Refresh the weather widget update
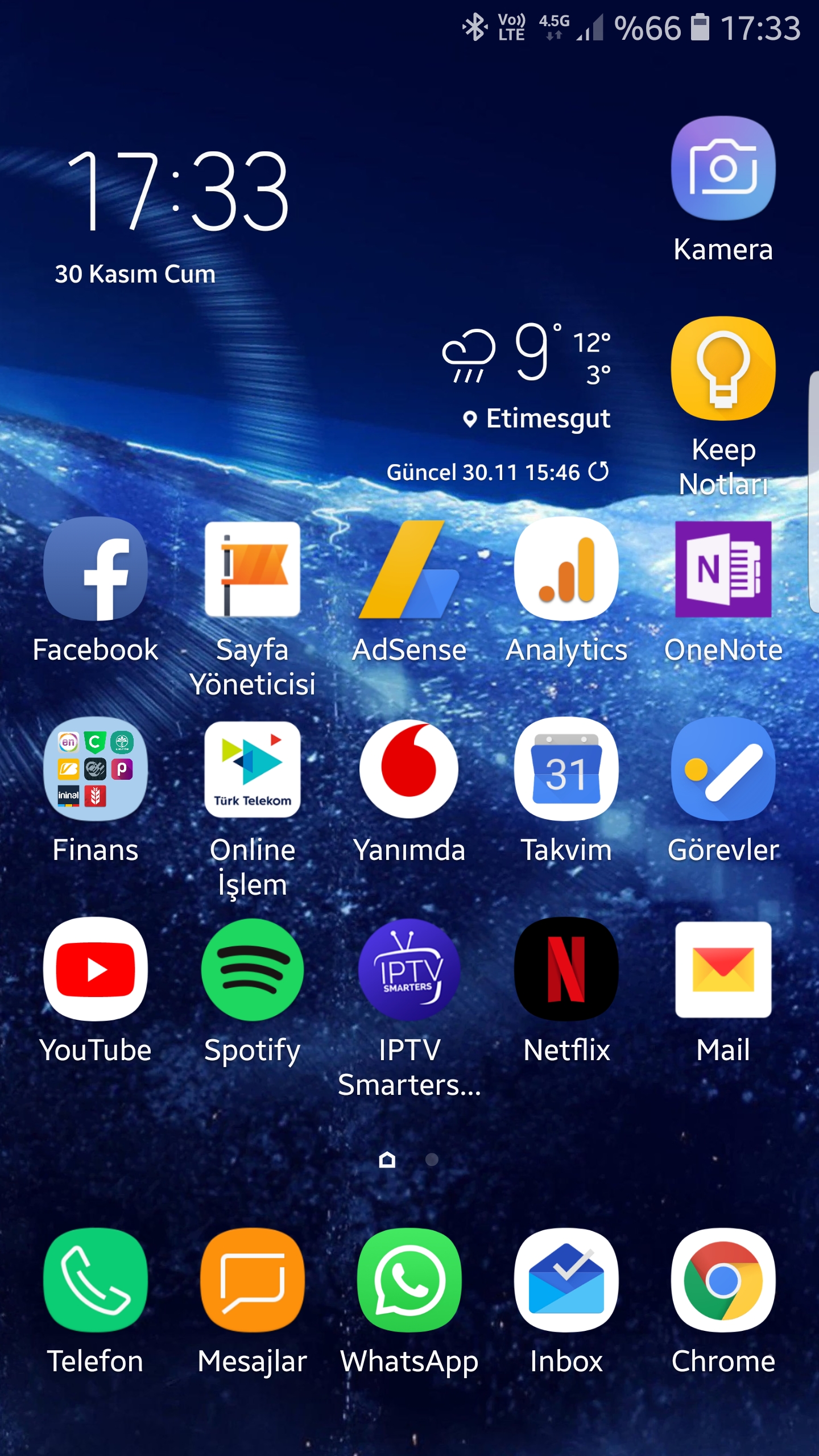This screenshot has height=1456, width=819. point(598,471)
